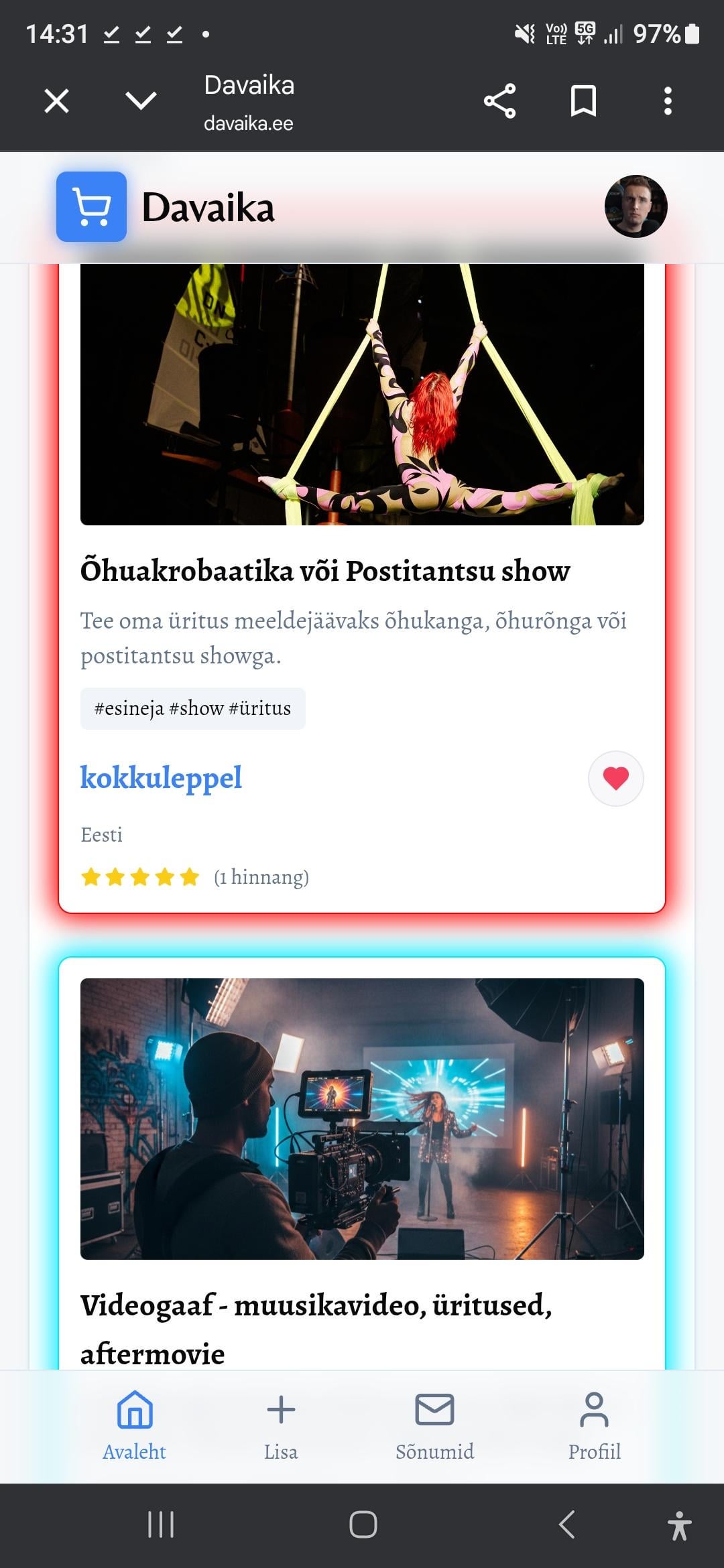Viewport: 724px width, 1568px height.
Task: Bookmark this page
Action: 583,101
